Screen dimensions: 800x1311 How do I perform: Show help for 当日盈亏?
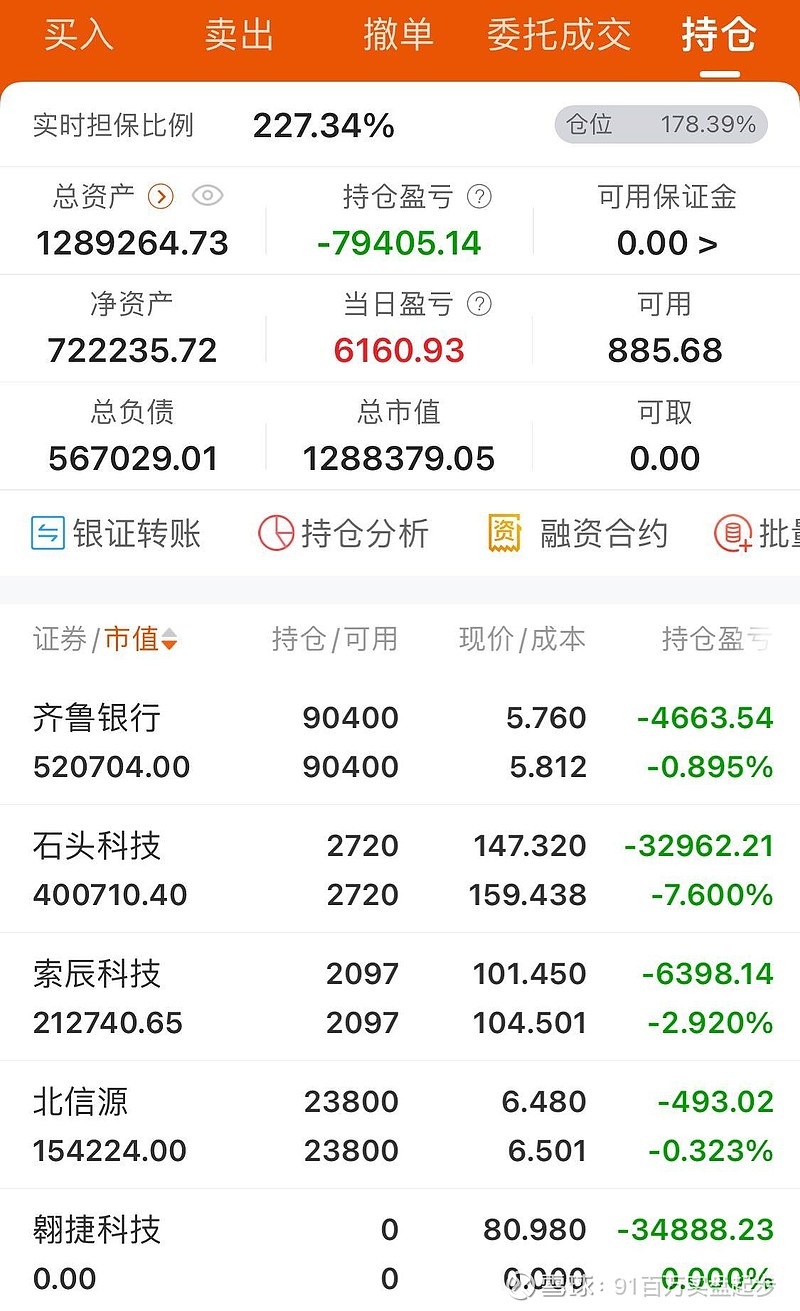tap(480, 304)
